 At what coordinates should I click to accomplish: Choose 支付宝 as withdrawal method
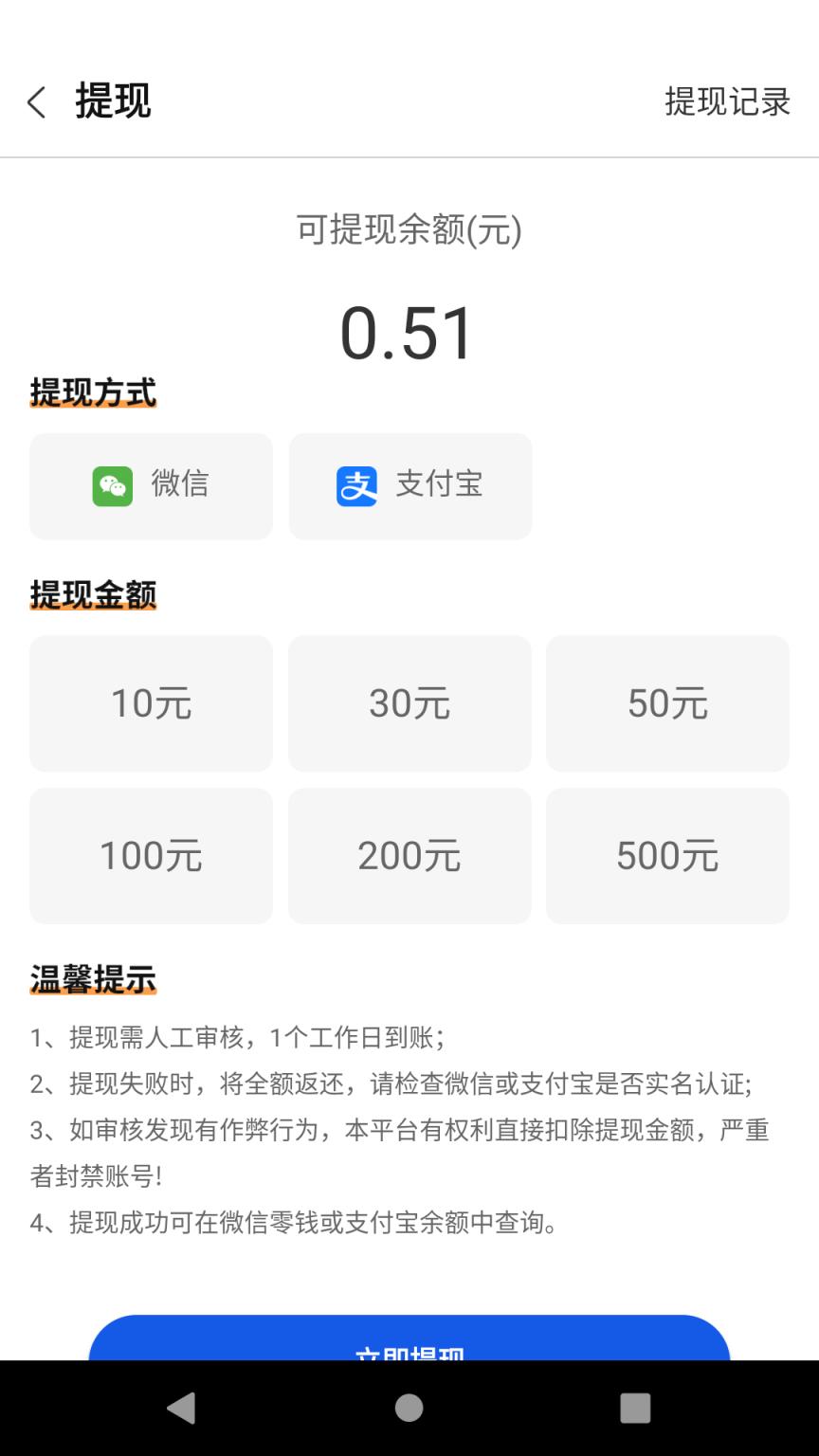click(409, 486)
